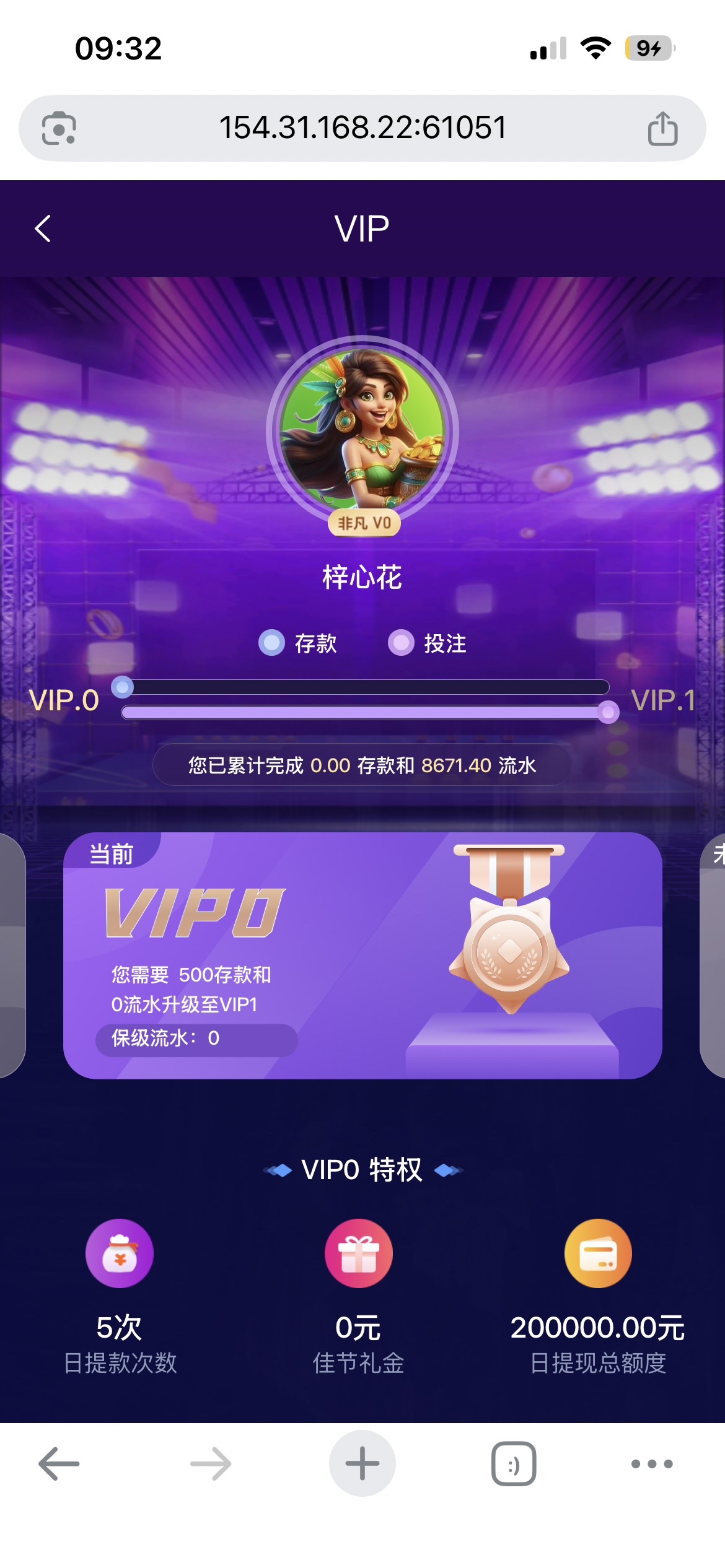The image size is (725, 1568).
Task: Navigate back with the browser back arrow
Action: coord(59,1464)
